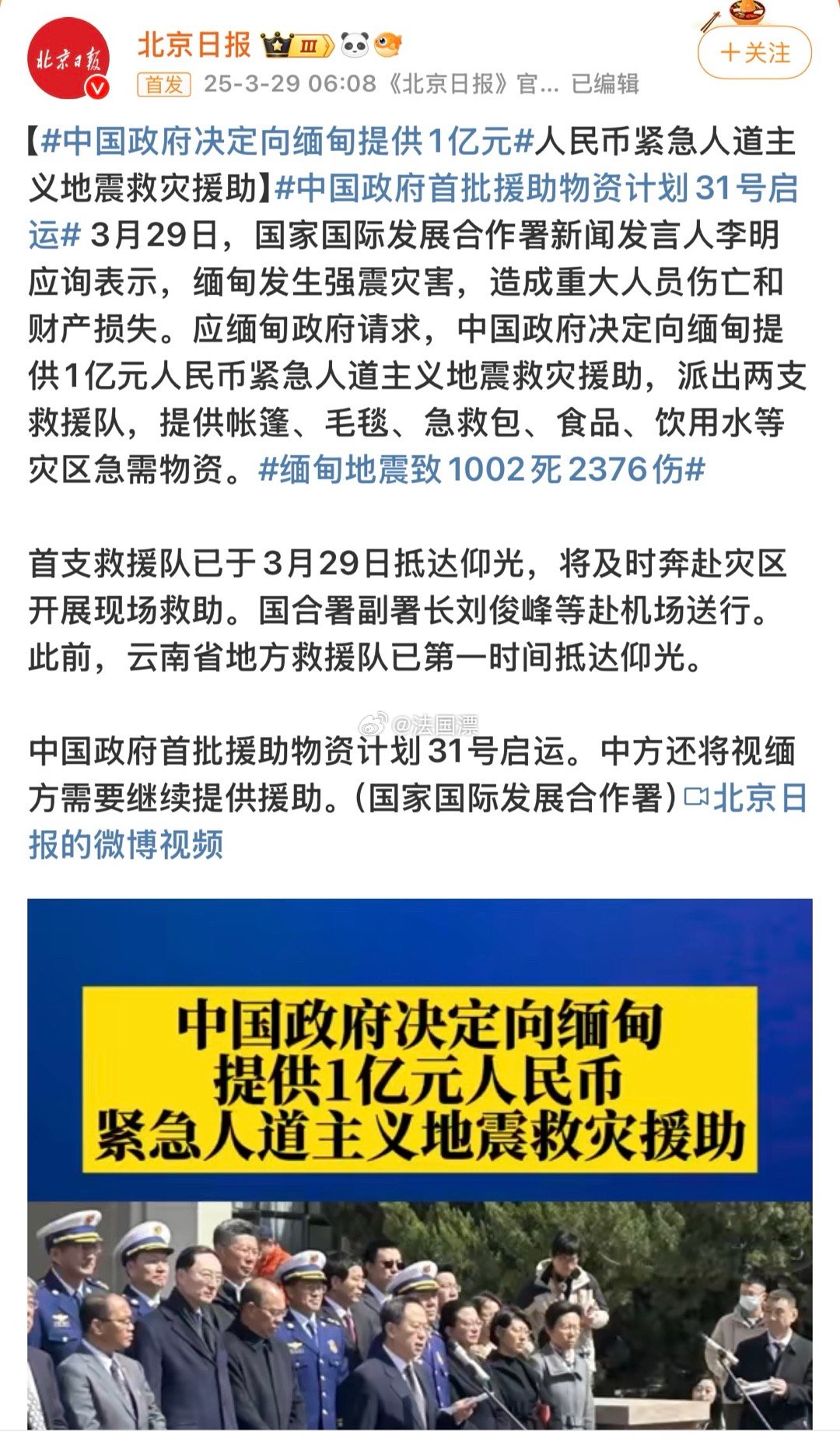This screenshot has height=1448, width=840.
Task: Follow 北京日报 with the 关注 button
Action: pos(754,53)
